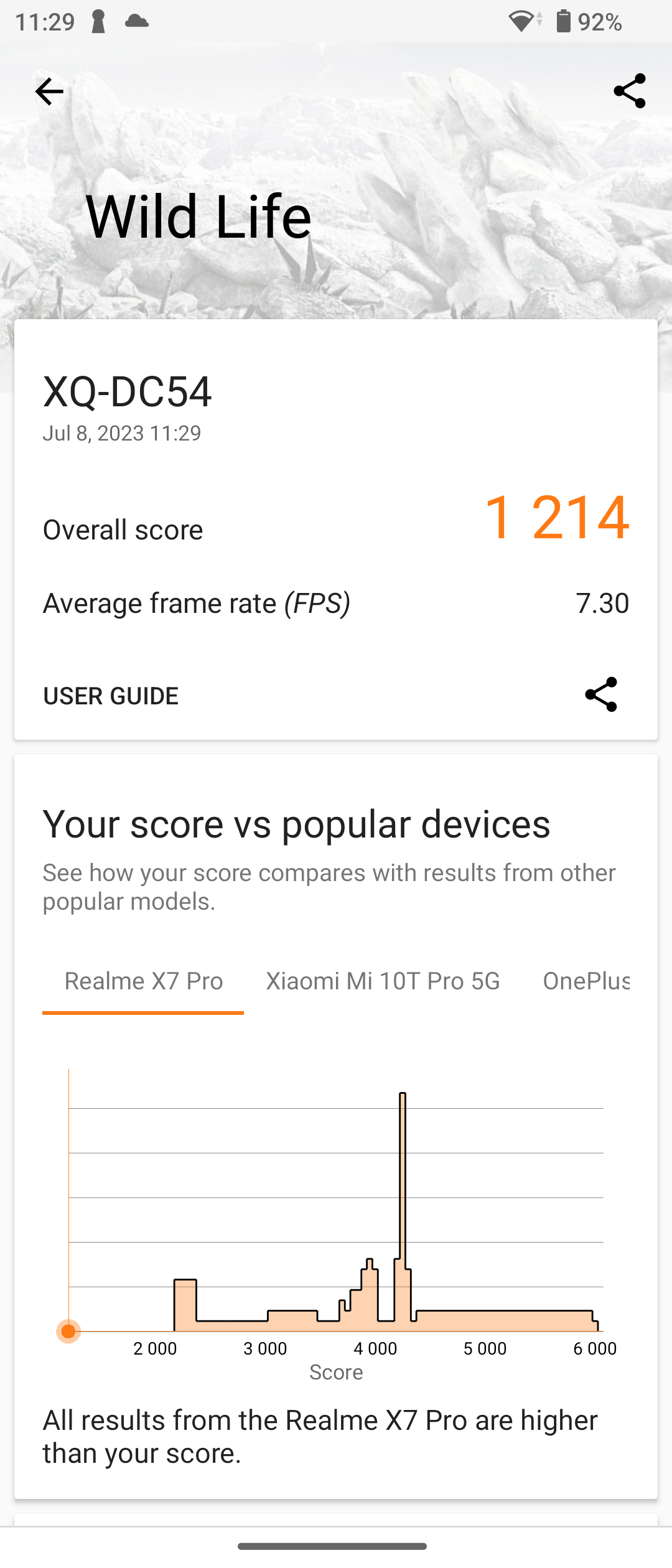This screenshot has width=672, height=1568.
Task: Switch to the OnePlus tab
Action: 586,981
